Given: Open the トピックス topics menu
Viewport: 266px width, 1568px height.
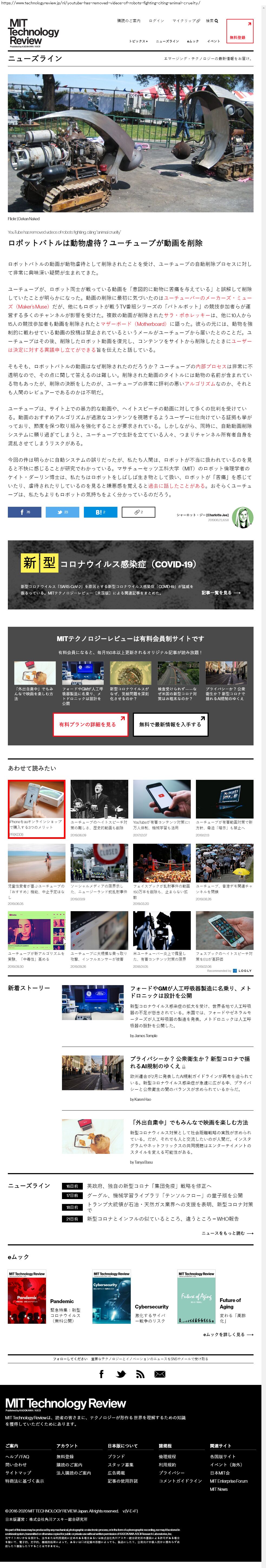Looking at the screenshot, I should pyautogui.click(x=138, y=41).
